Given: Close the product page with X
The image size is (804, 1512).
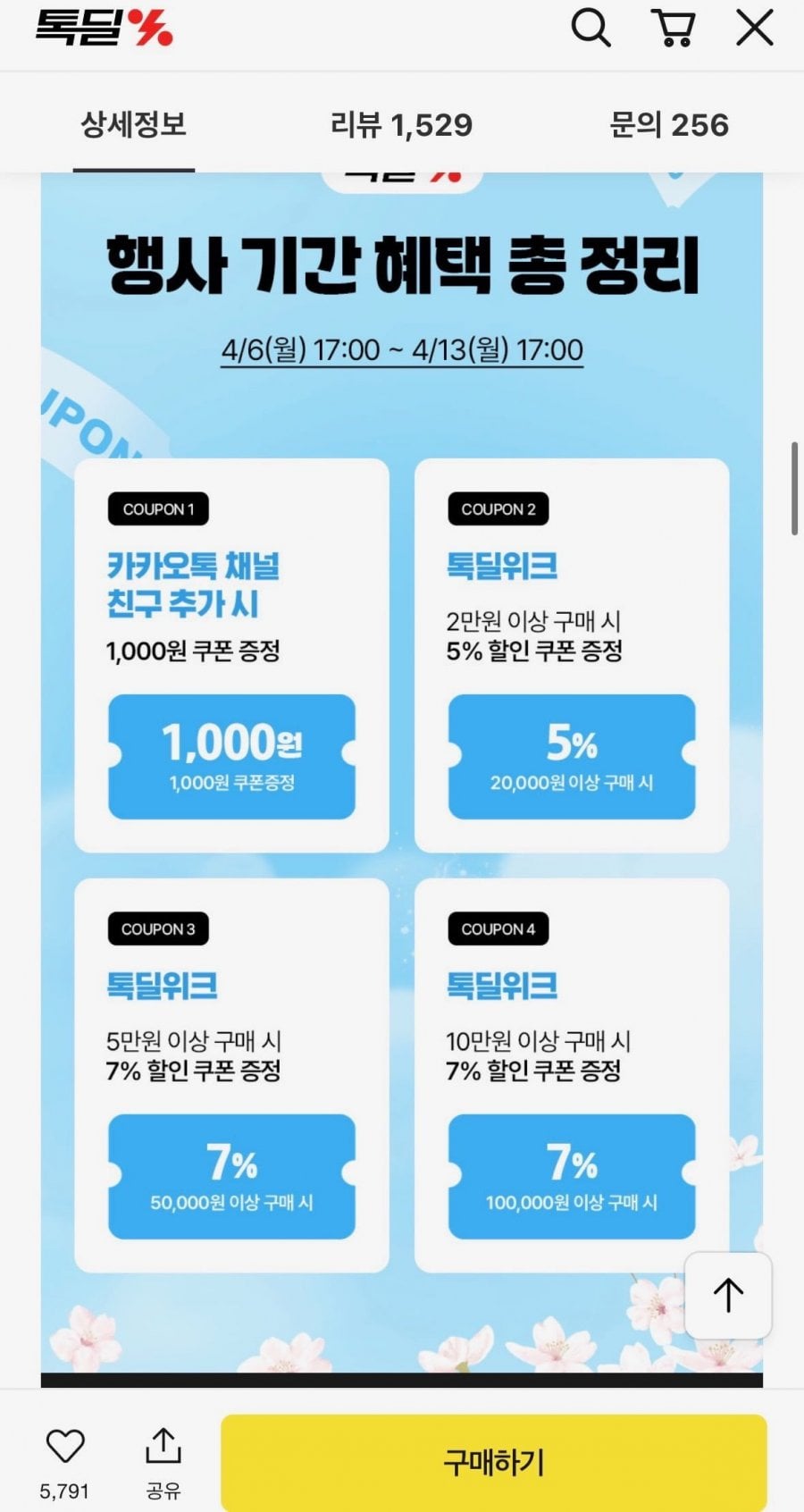Looking at the screenshot, I should tap(755, 29).
